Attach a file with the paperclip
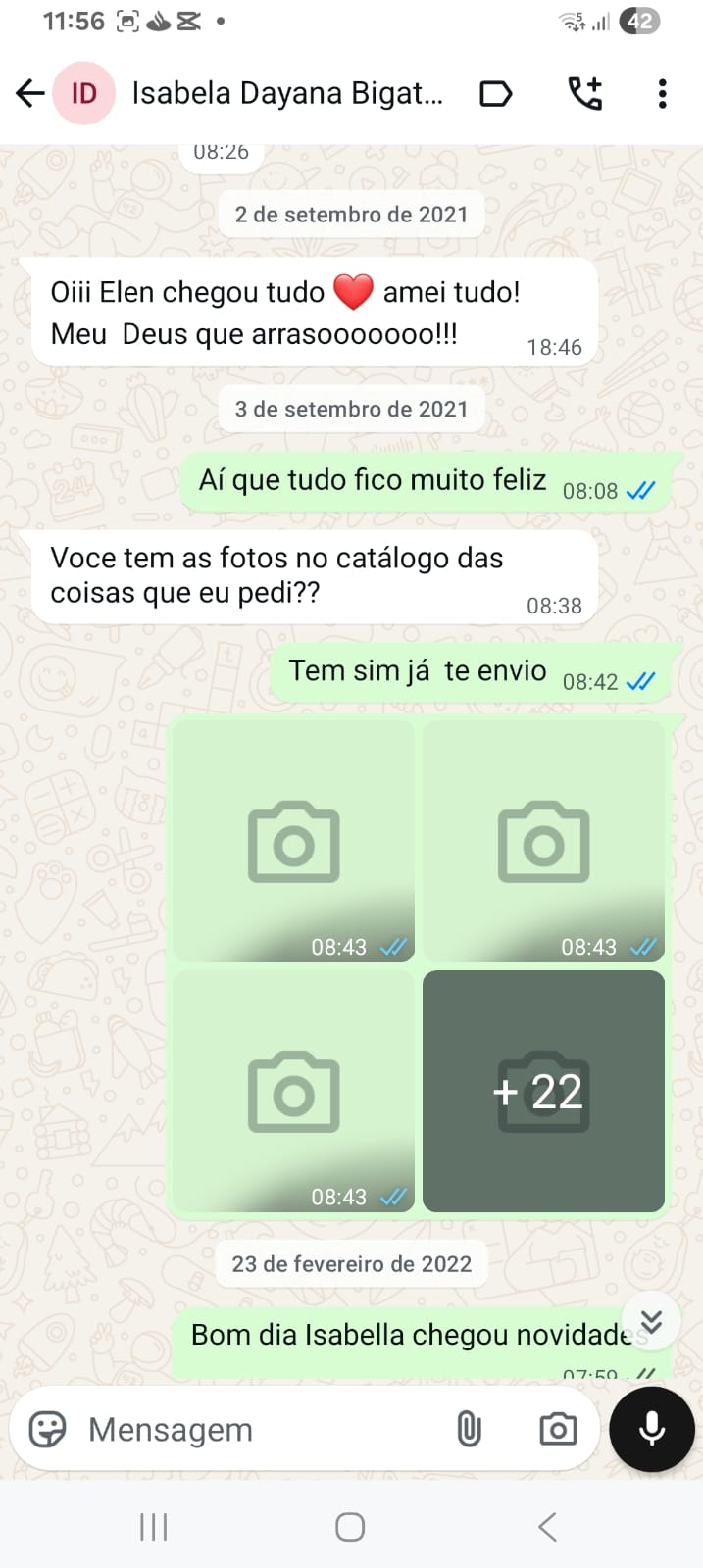 (x=469, y=1429)
